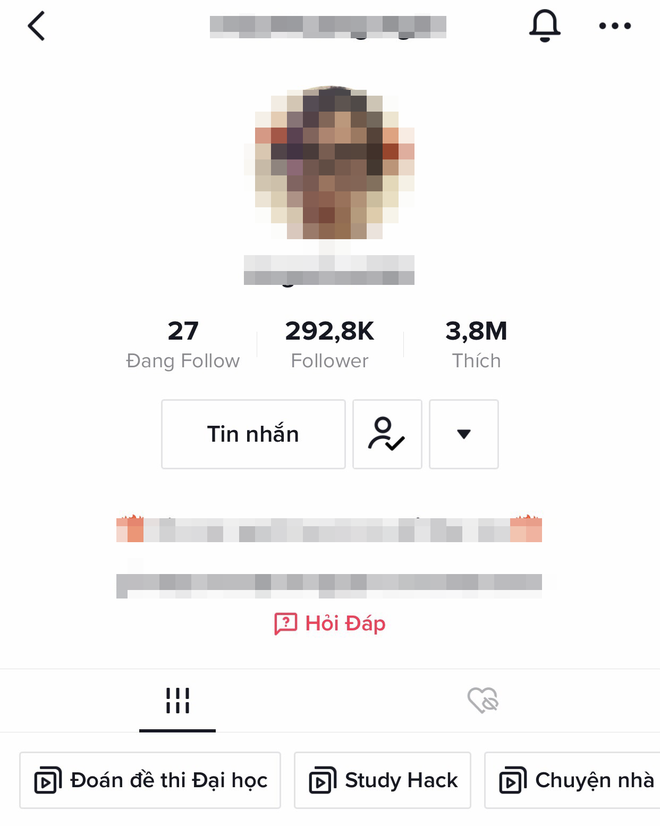The image size is (660, 826).
Task: Expand the suggested accounts dropdown arrow
Action: [463, 434]
